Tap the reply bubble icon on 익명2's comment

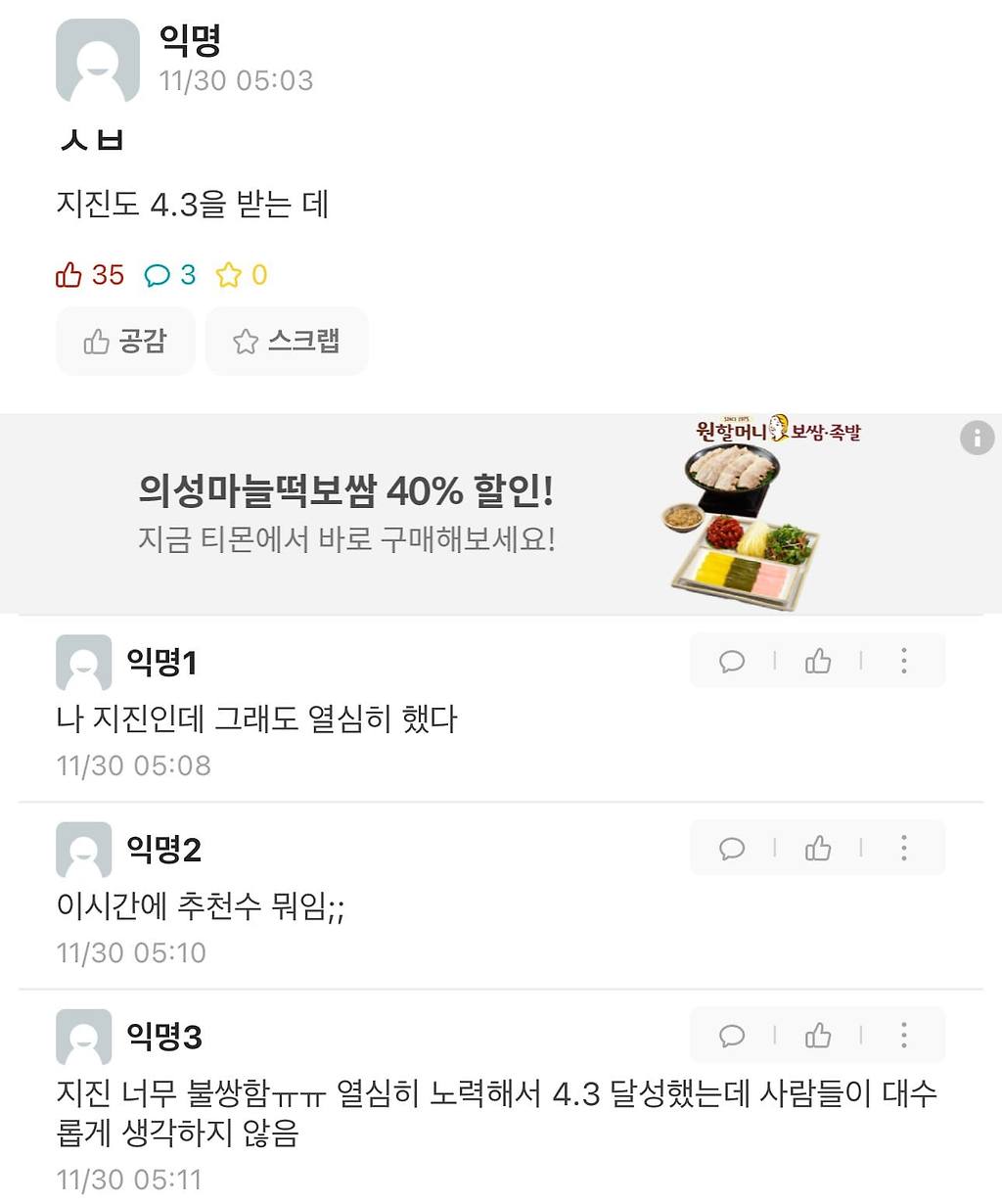pyautogui.click(x=732, y=848)
